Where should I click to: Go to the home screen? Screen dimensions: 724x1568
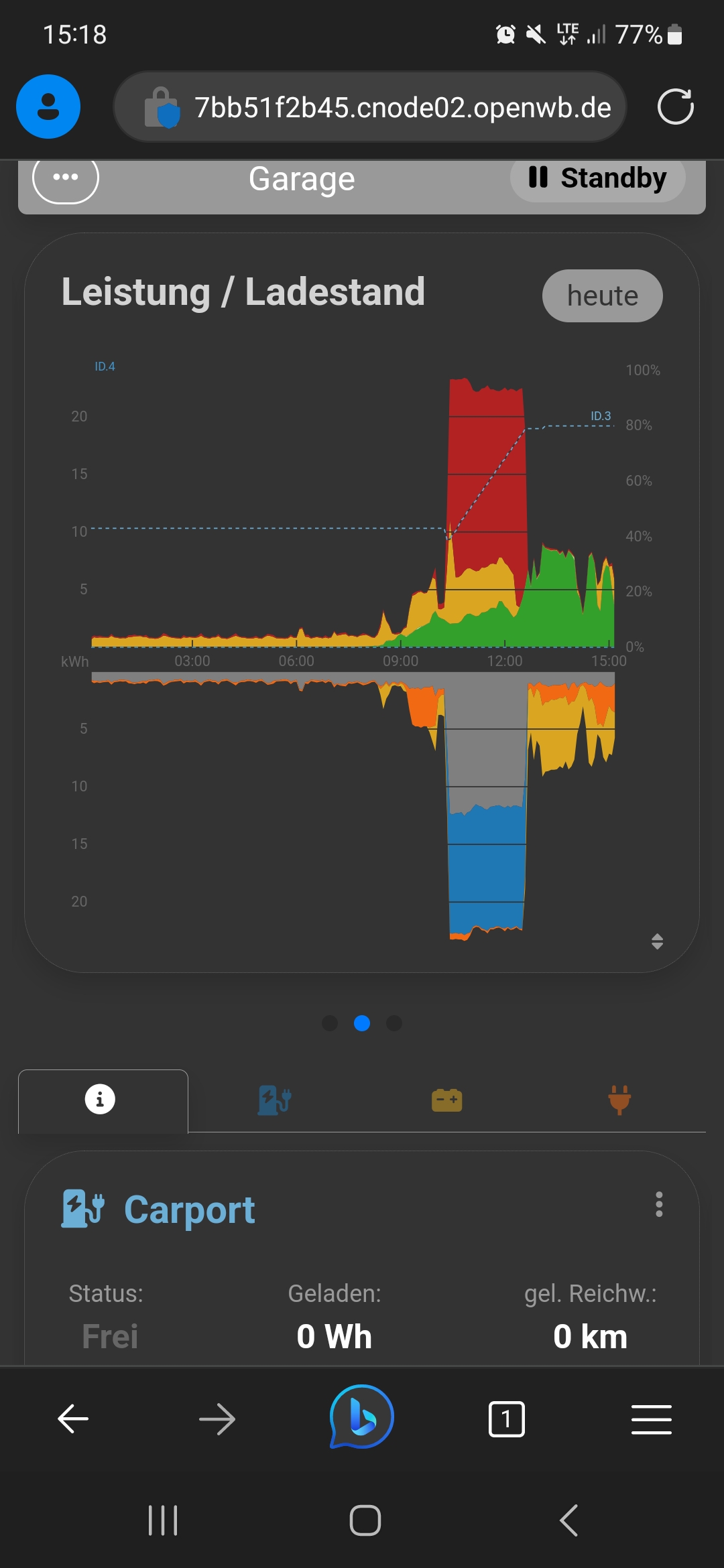[x=365, y=1520]
